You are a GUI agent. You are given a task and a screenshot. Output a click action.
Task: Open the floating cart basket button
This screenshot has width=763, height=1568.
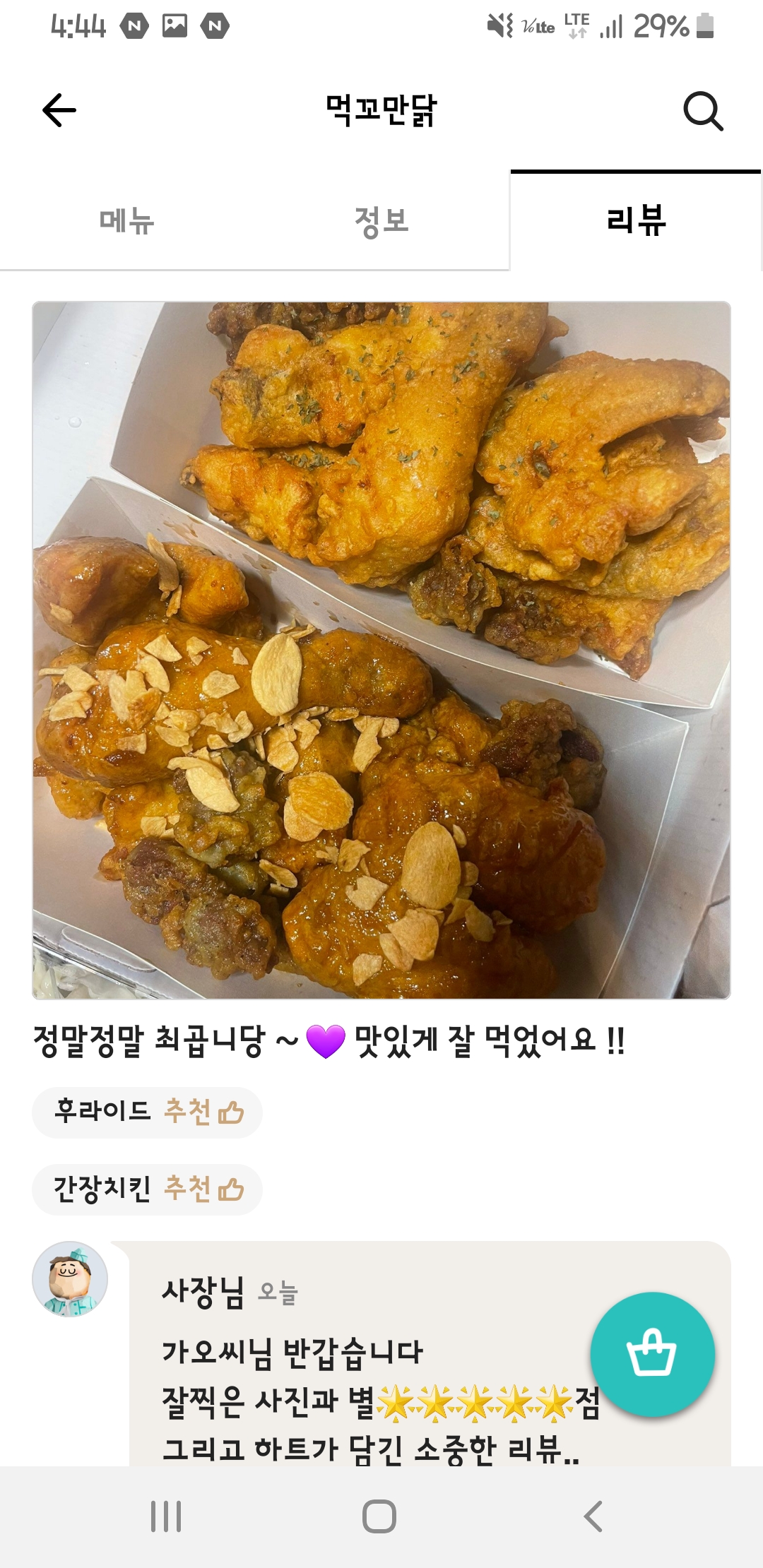pyautogui.click(x=652, y=1354)
